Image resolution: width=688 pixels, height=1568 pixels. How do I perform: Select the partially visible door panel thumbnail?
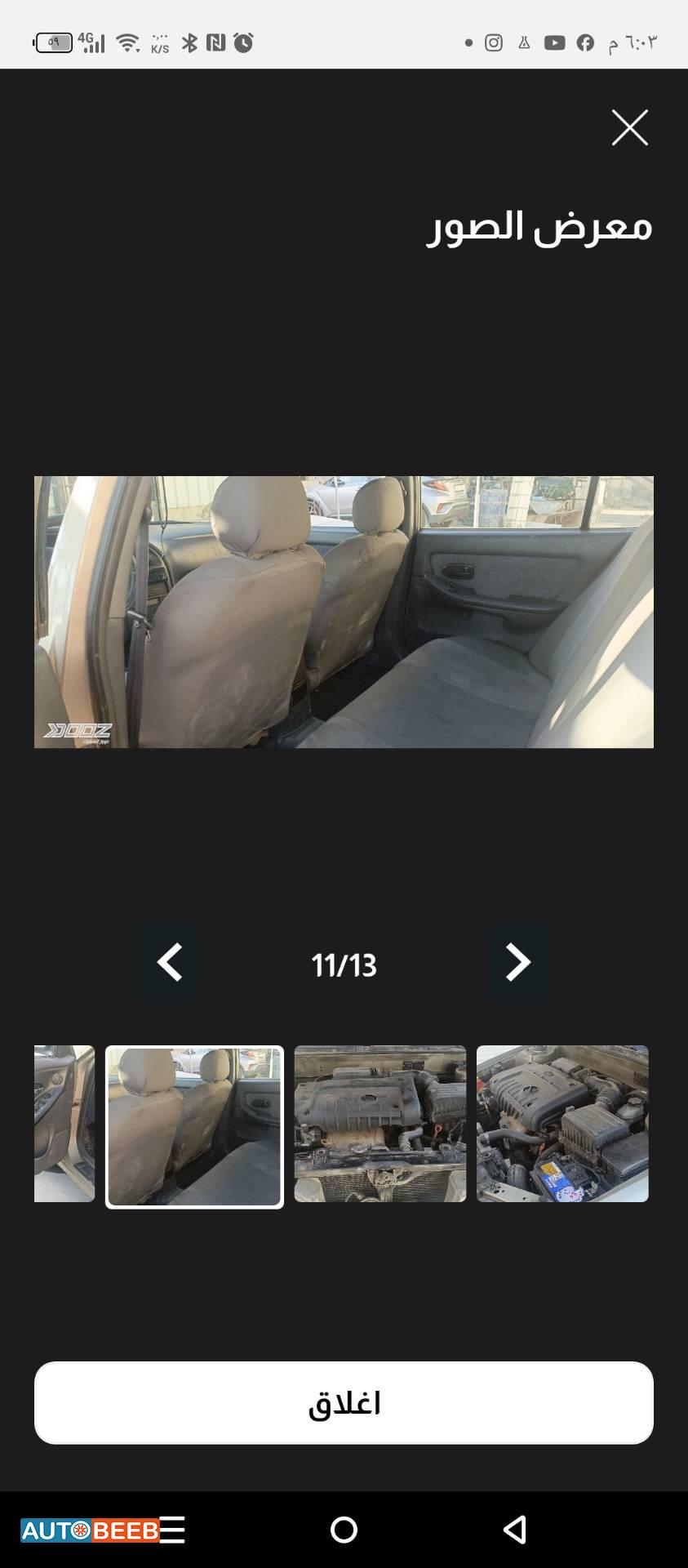[x=64, y=1123]
